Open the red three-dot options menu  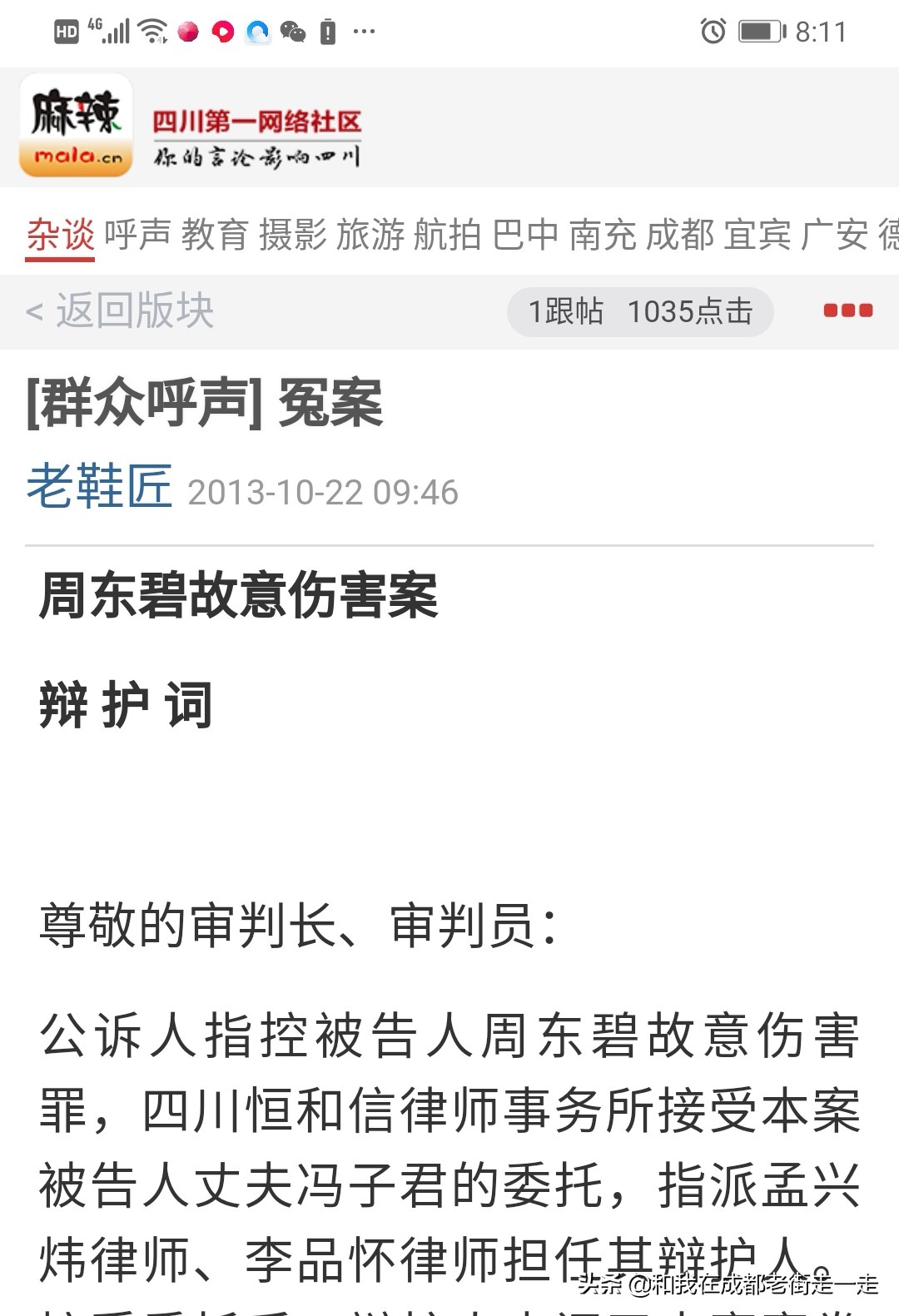847,312
